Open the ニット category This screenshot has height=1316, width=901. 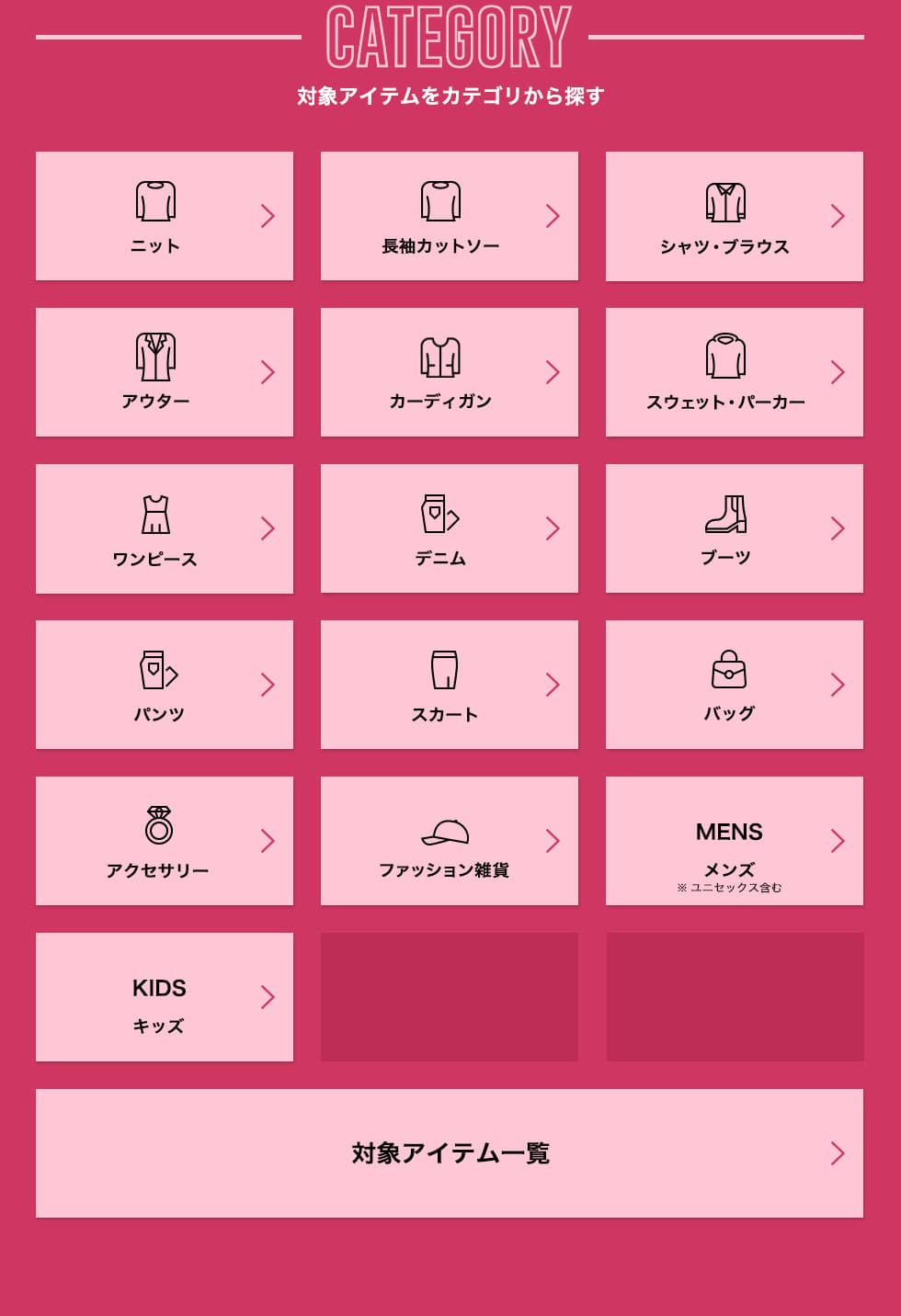164,216
